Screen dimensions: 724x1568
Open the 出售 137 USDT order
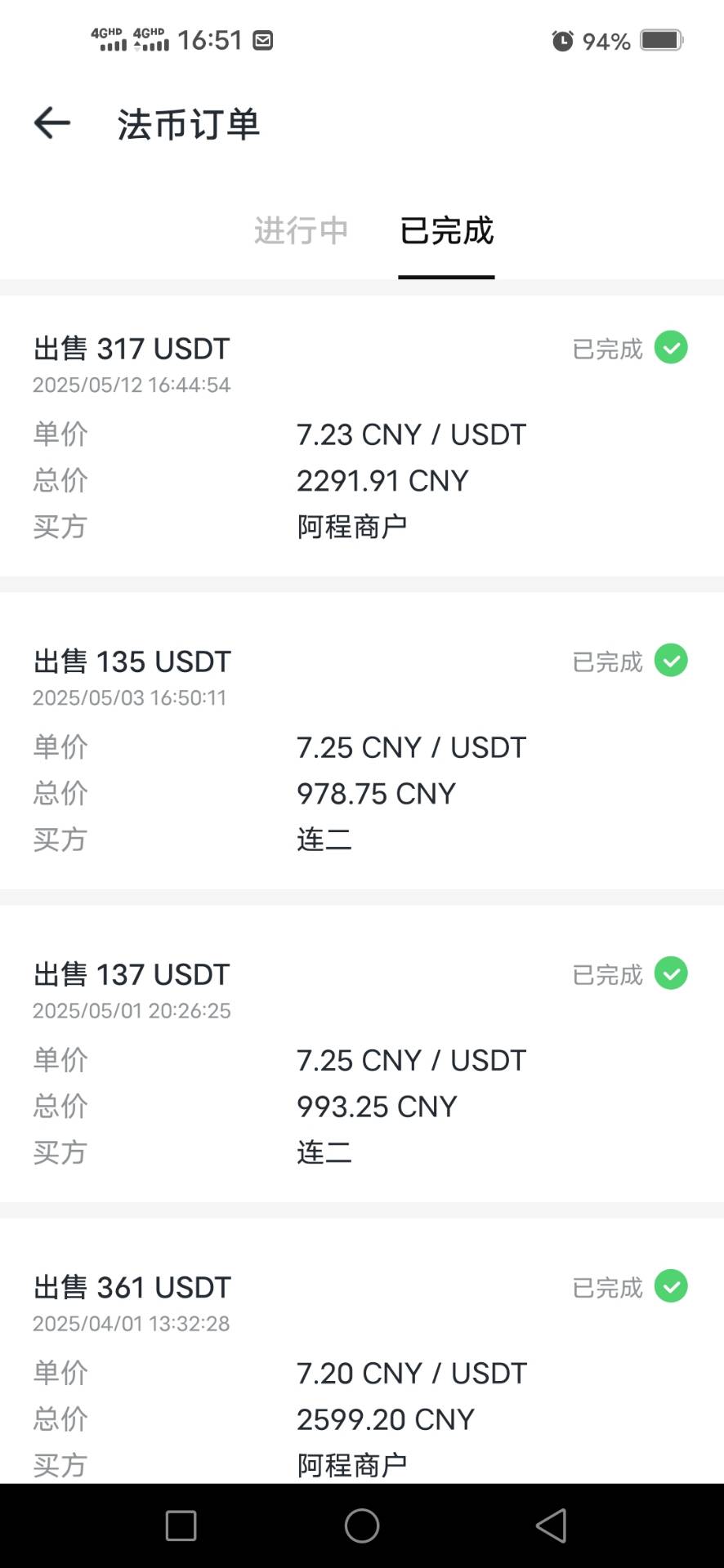[361, 1060]
